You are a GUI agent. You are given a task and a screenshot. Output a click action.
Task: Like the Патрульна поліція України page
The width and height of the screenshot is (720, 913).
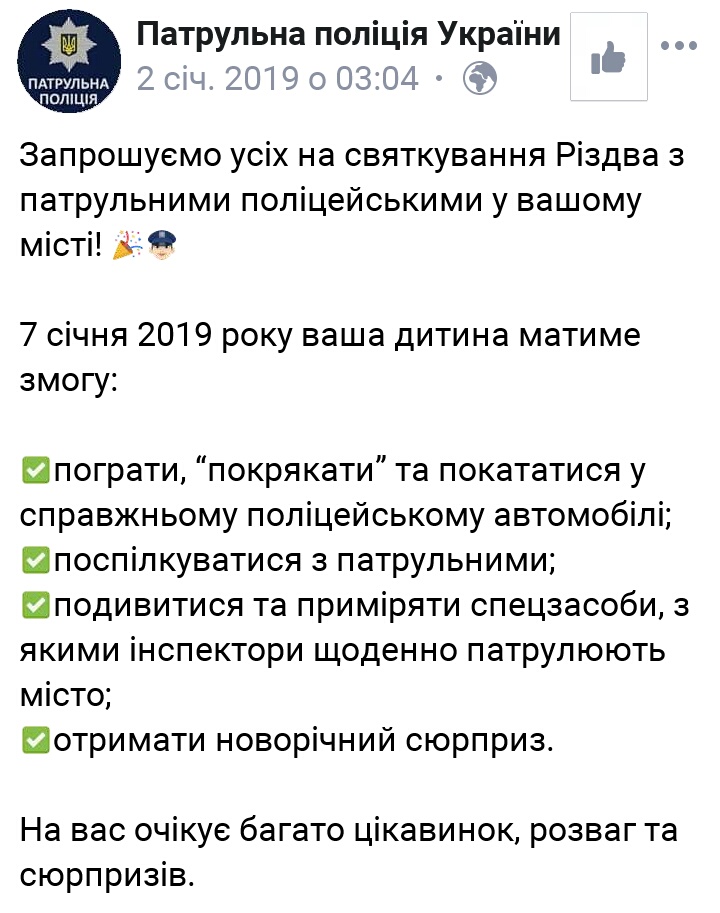coord(608,57)
